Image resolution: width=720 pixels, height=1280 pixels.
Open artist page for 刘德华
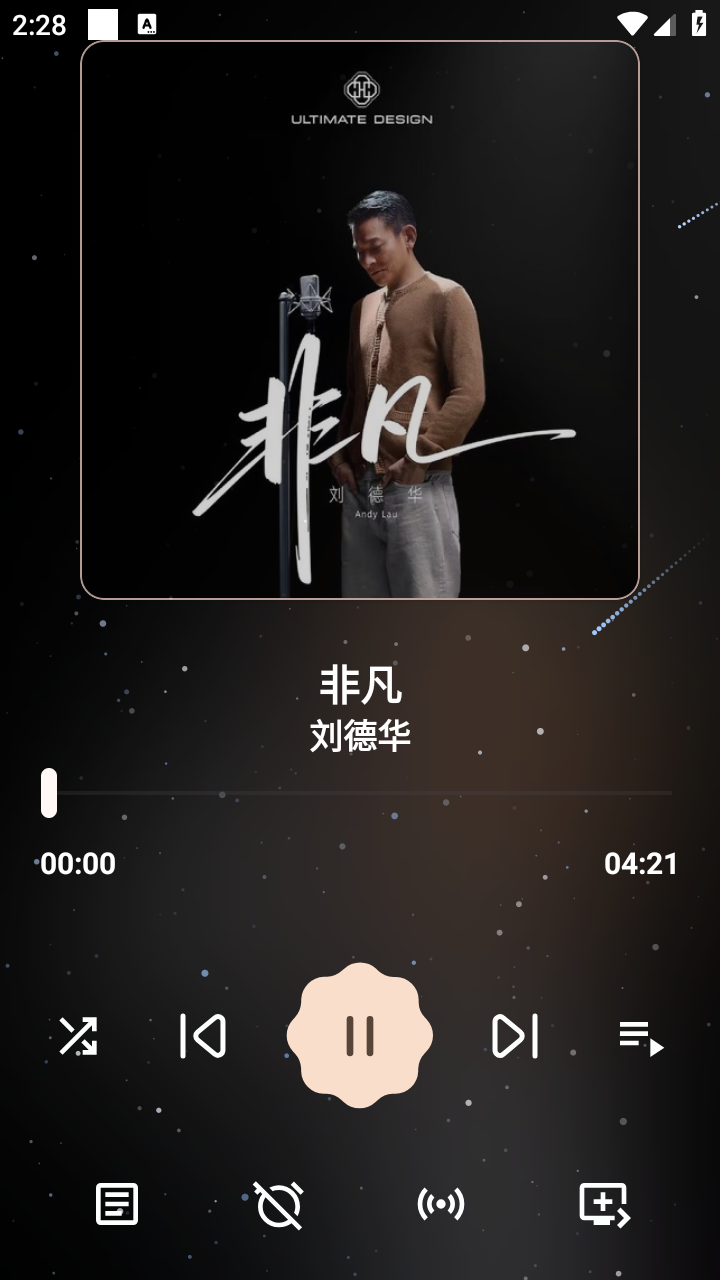tap(358, 733)
